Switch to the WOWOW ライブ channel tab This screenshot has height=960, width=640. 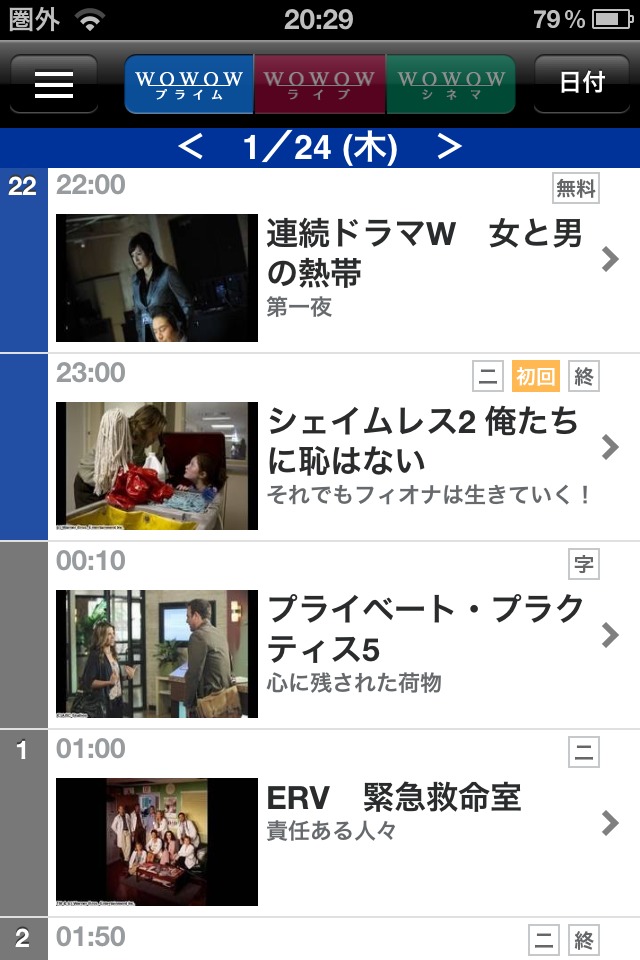320,85
